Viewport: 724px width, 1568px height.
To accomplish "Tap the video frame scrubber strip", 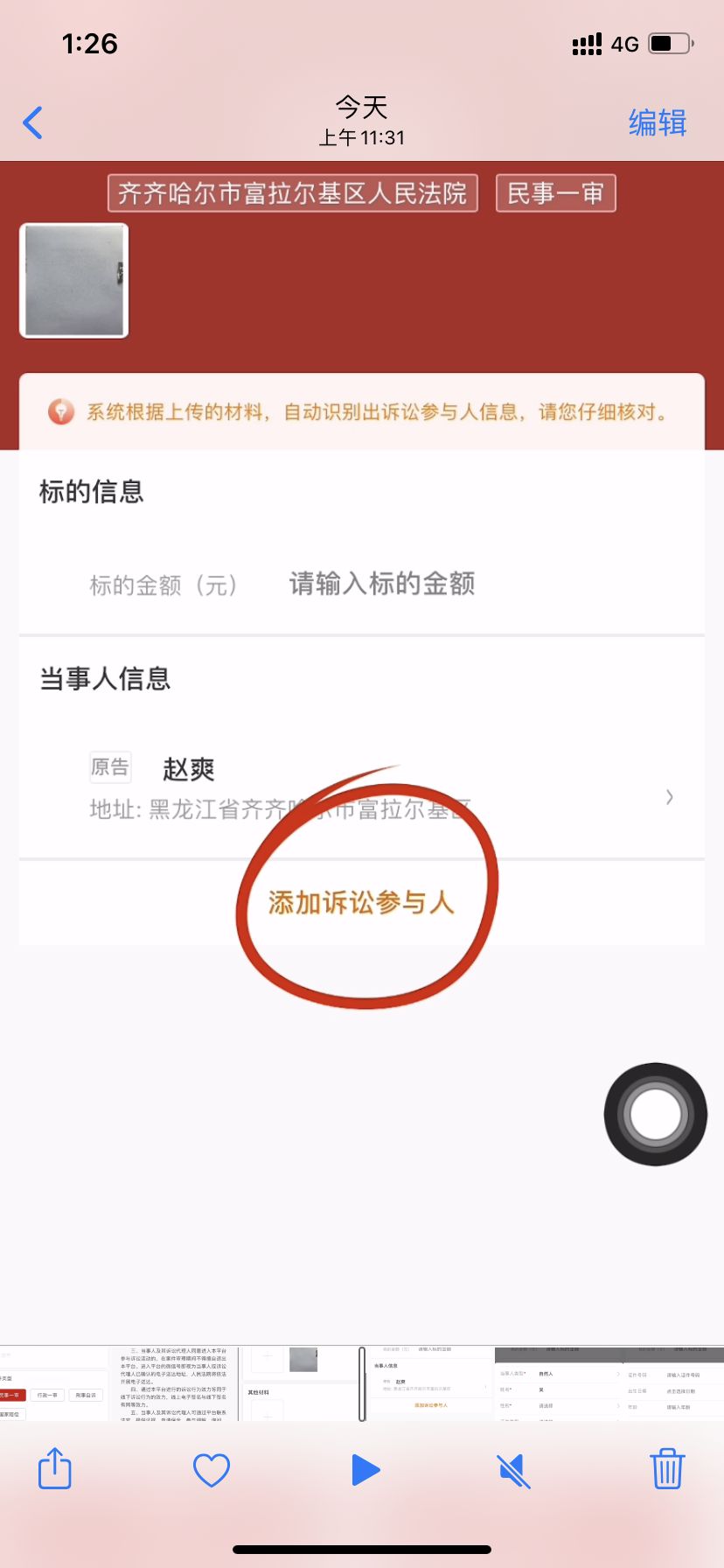I will point(362,1383).
